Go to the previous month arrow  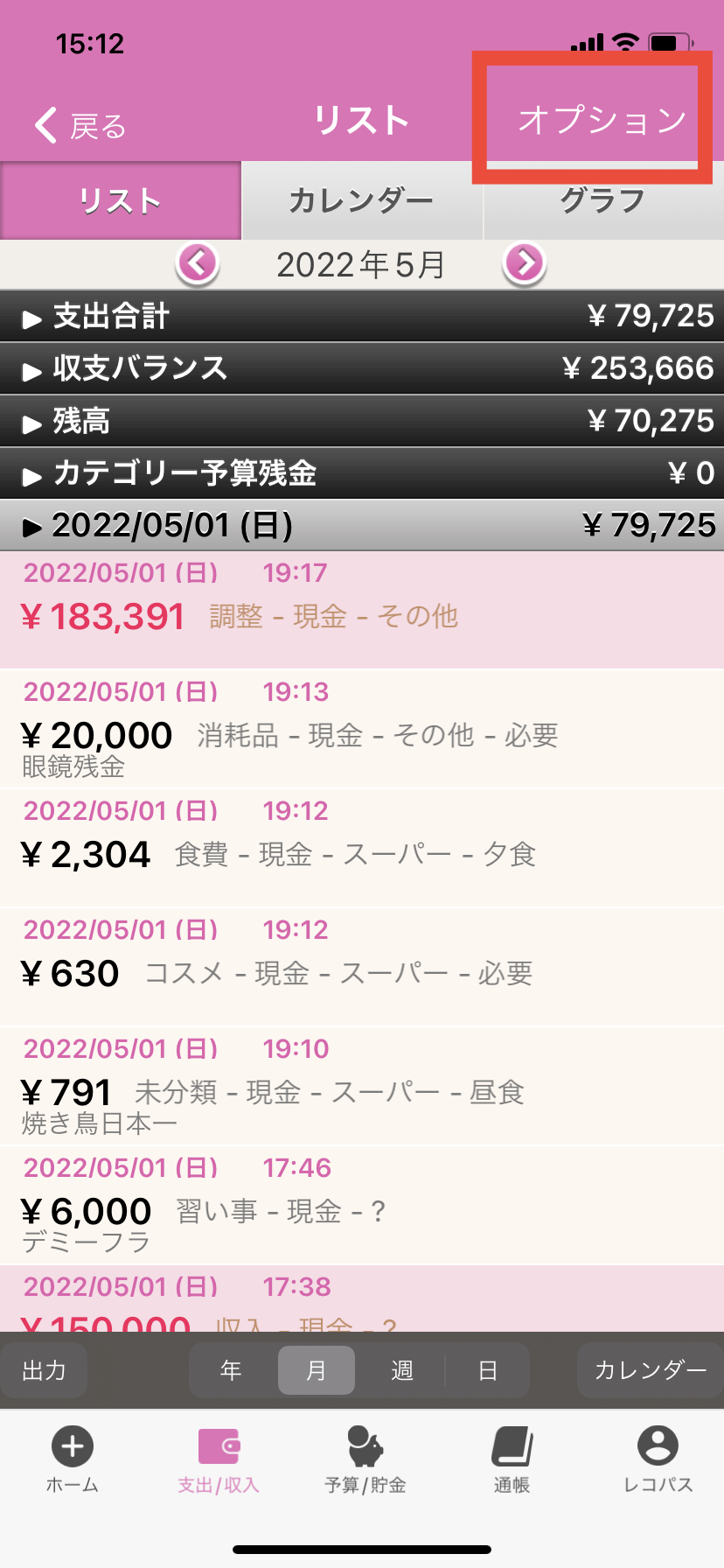[198, 263]
